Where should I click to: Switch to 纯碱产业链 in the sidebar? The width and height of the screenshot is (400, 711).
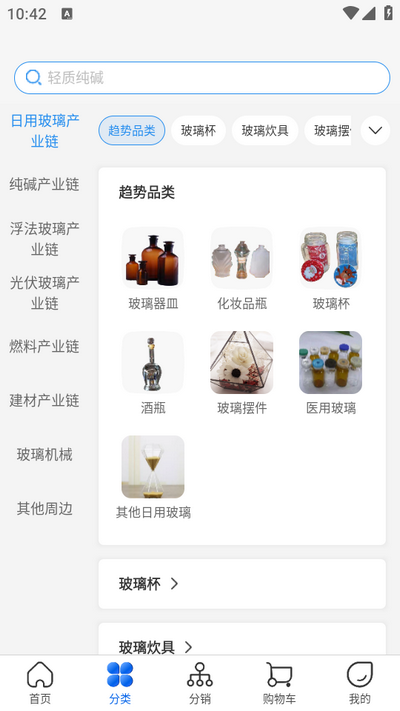tap(44, 185)
